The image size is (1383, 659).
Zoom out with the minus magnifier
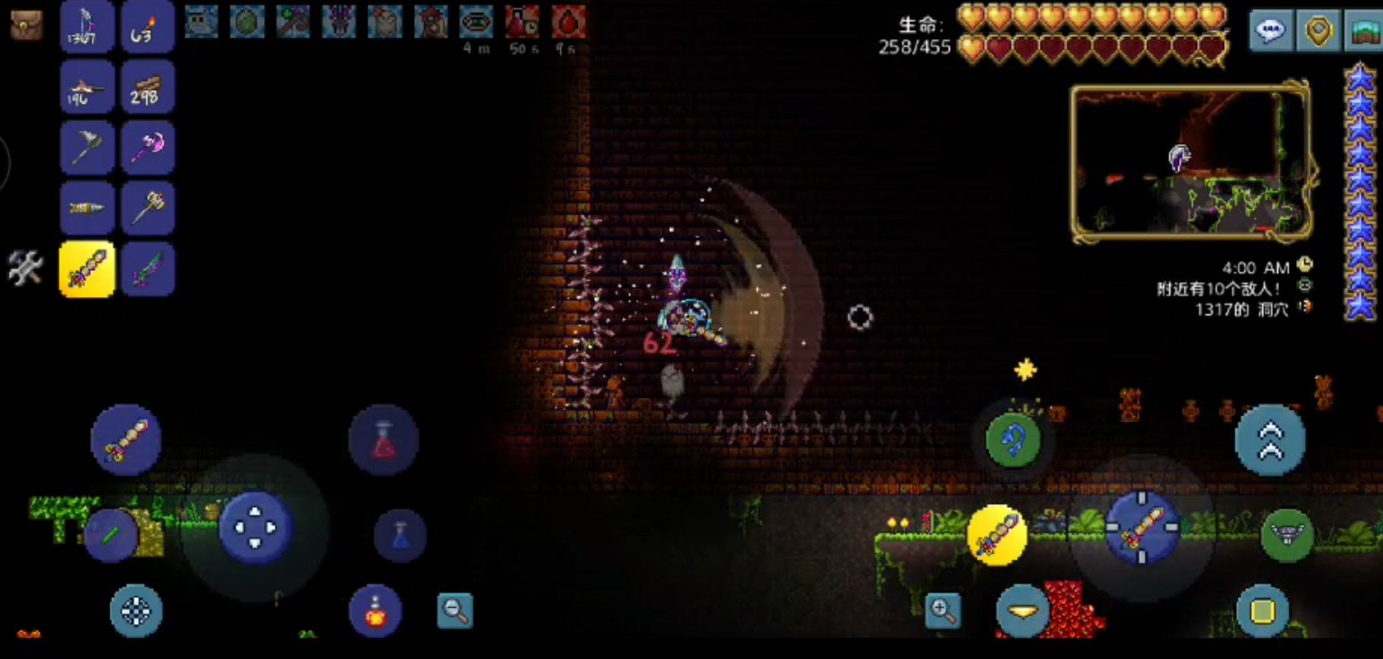point(455,610)
